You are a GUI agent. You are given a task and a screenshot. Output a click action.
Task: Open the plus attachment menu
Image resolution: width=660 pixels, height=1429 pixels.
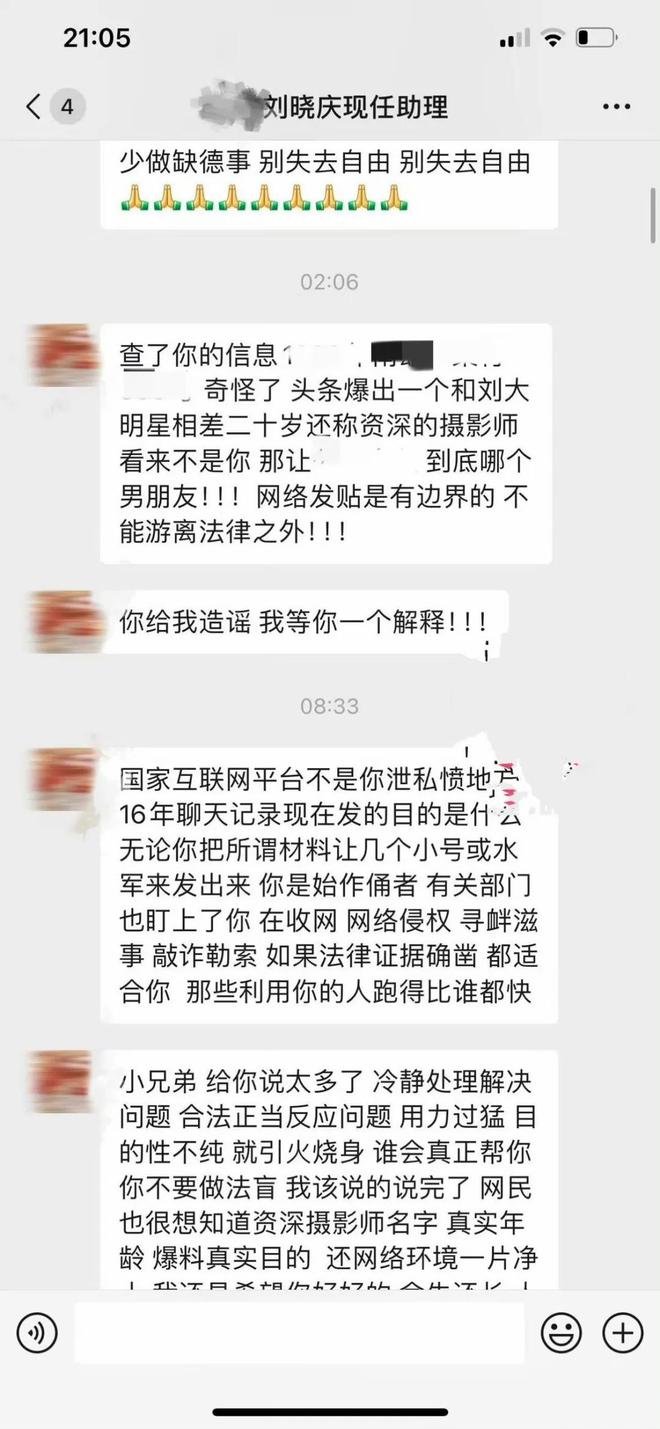pyautogui.click(x=622, y=1332)
